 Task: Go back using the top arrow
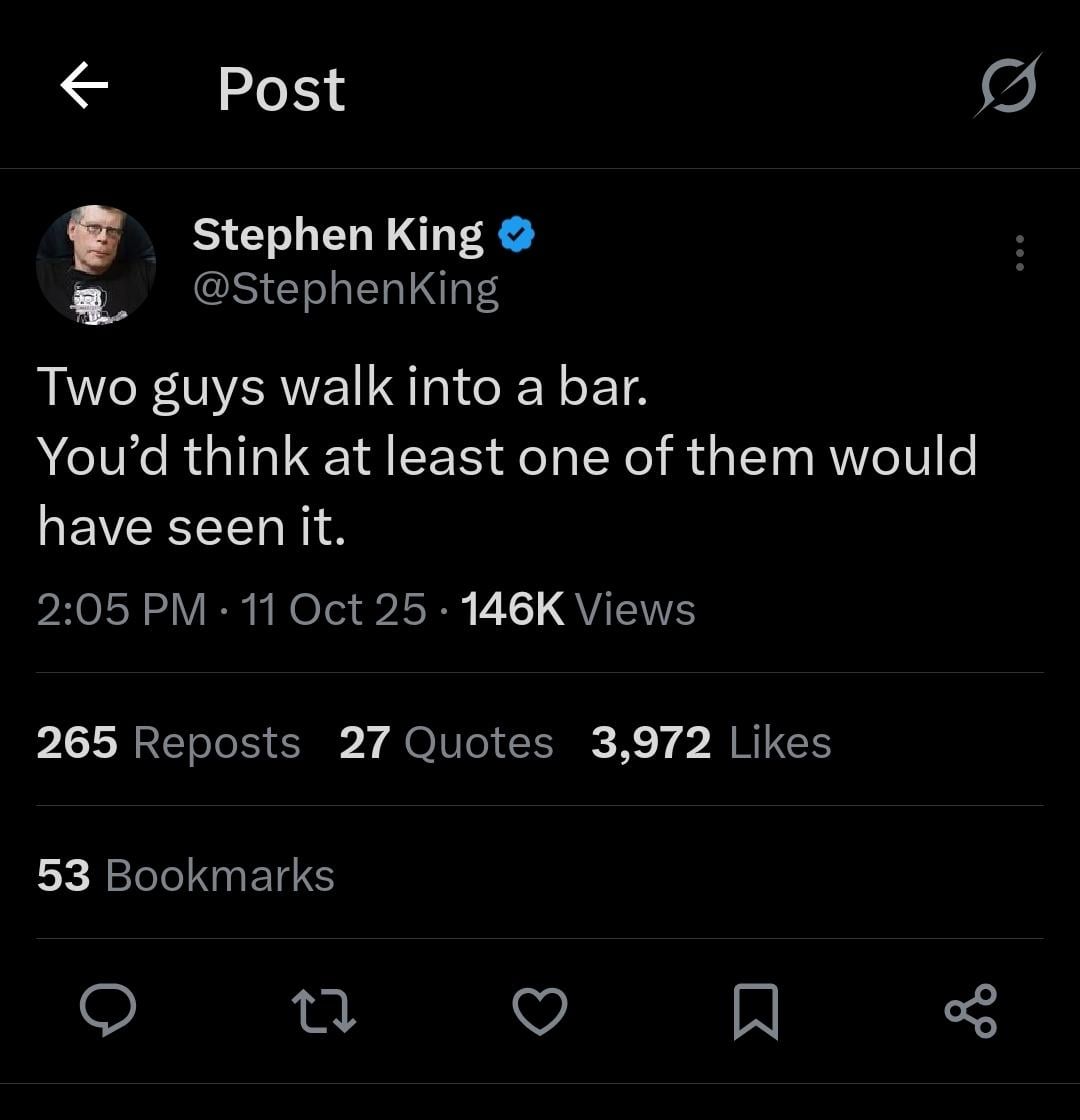coord(84,88)
